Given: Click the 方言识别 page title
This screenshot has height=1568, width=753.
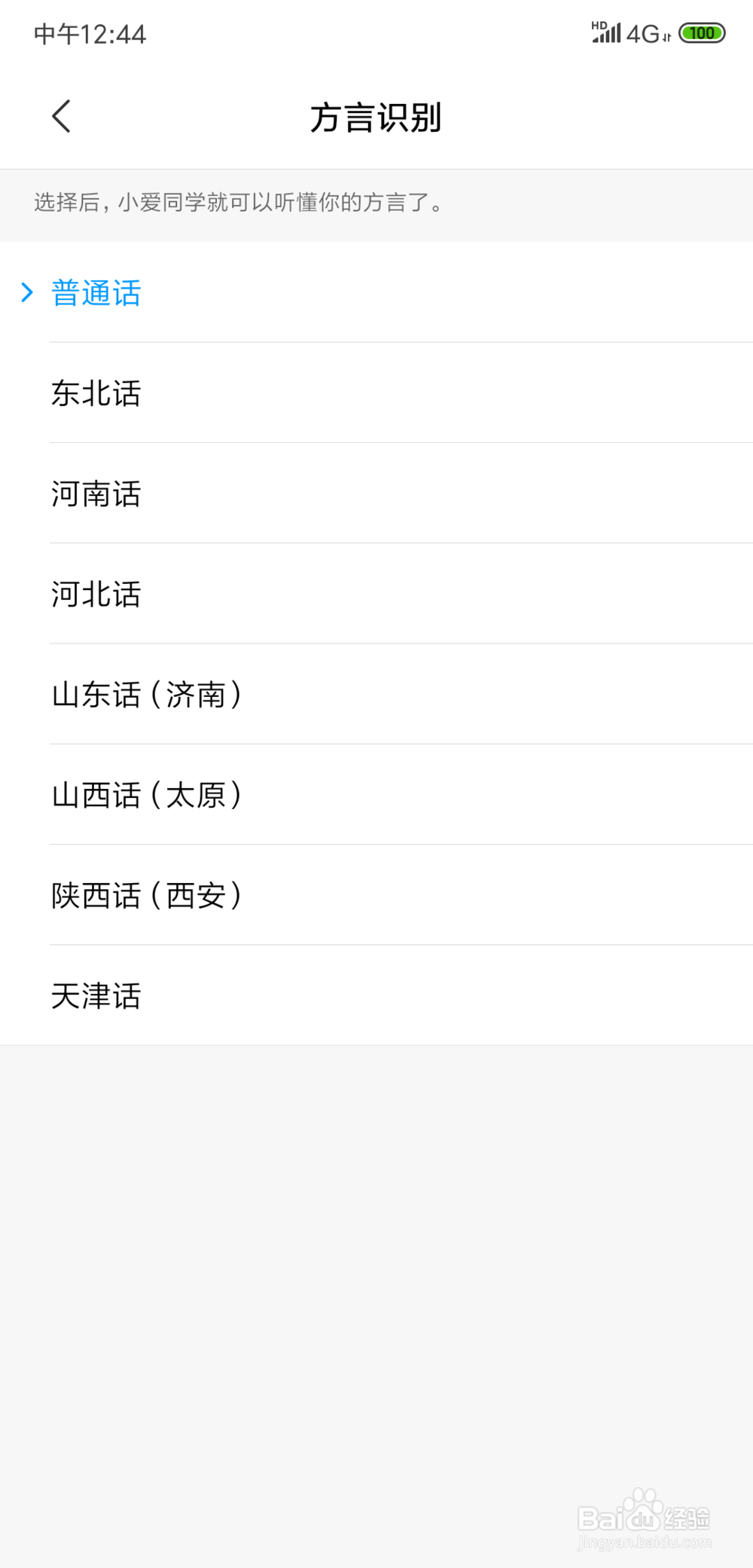Looking at the screenshot, I should [376, 118].
